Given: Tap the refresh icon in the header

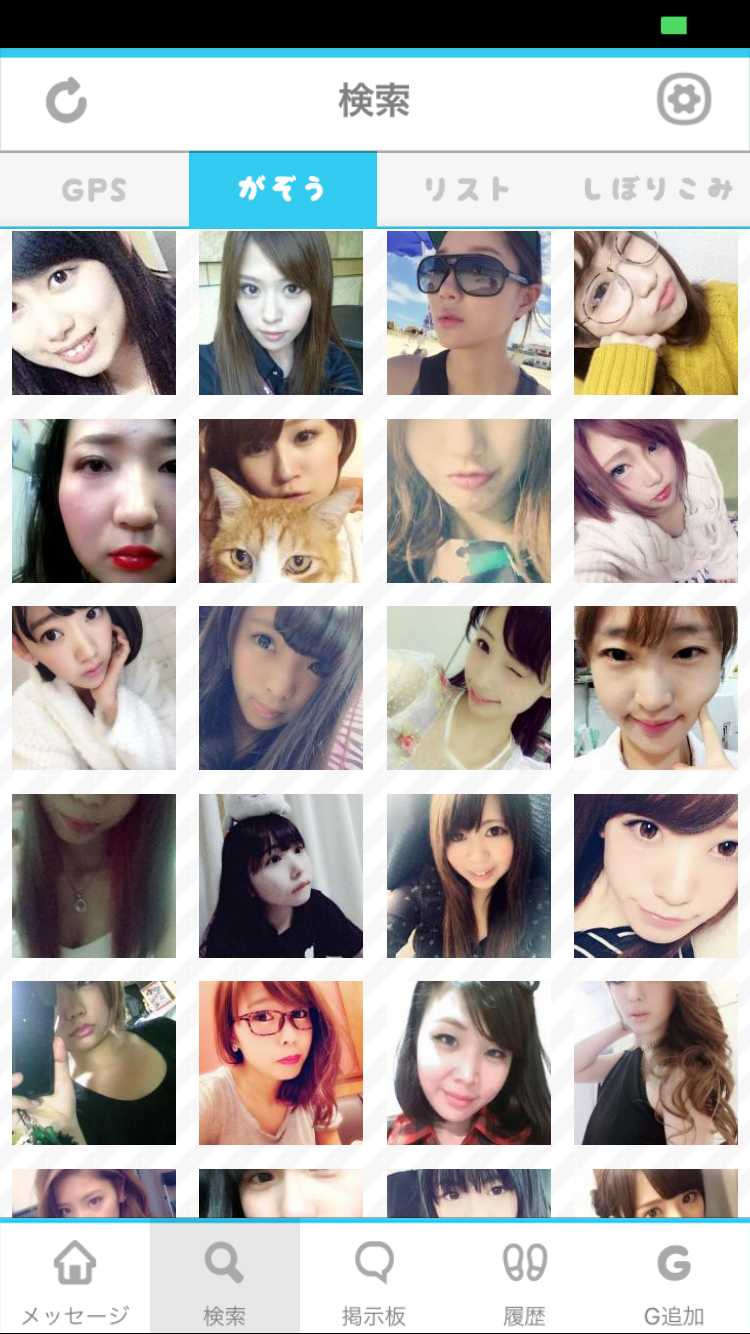Looking at the screenshot, I should [x=67, y=101].
